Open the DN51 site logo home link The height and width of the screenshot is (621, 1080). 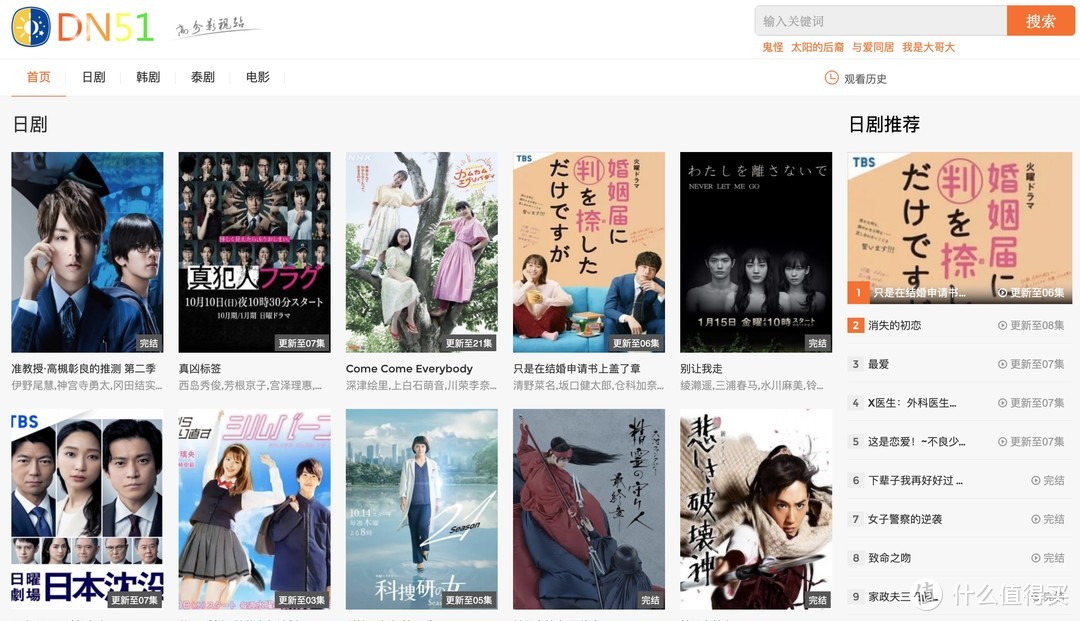pos(82,27)
